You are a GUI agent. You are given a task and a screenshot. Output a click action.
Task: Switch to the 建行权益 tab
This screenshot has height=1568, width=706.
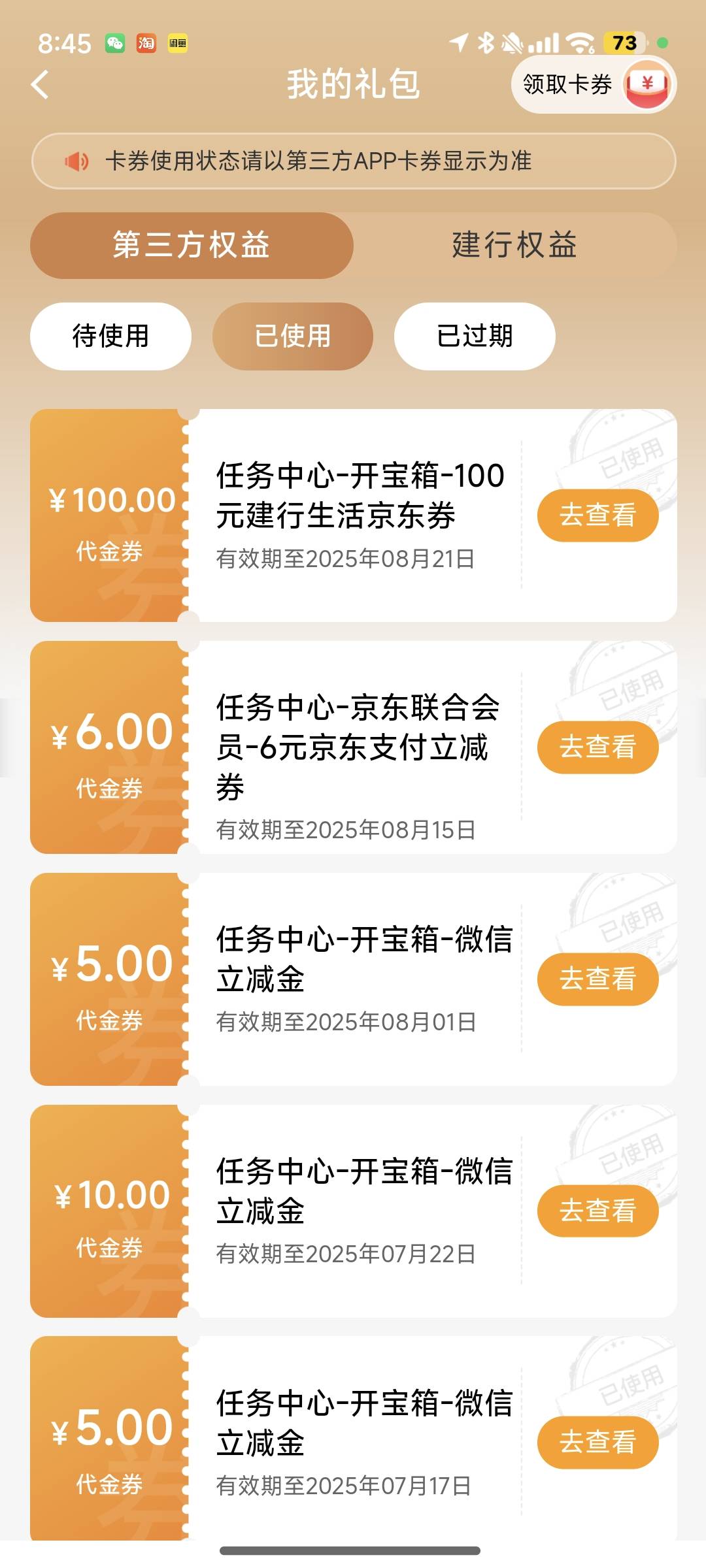[x=514, y=246]
